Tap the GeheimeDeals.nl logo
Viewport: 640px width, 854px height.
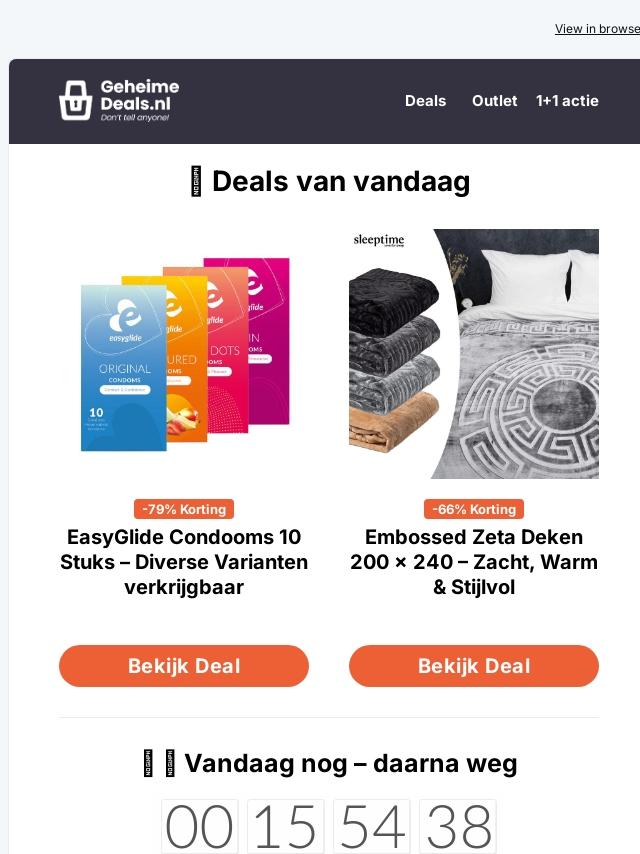pyautogui.click(x=119, y=101)
